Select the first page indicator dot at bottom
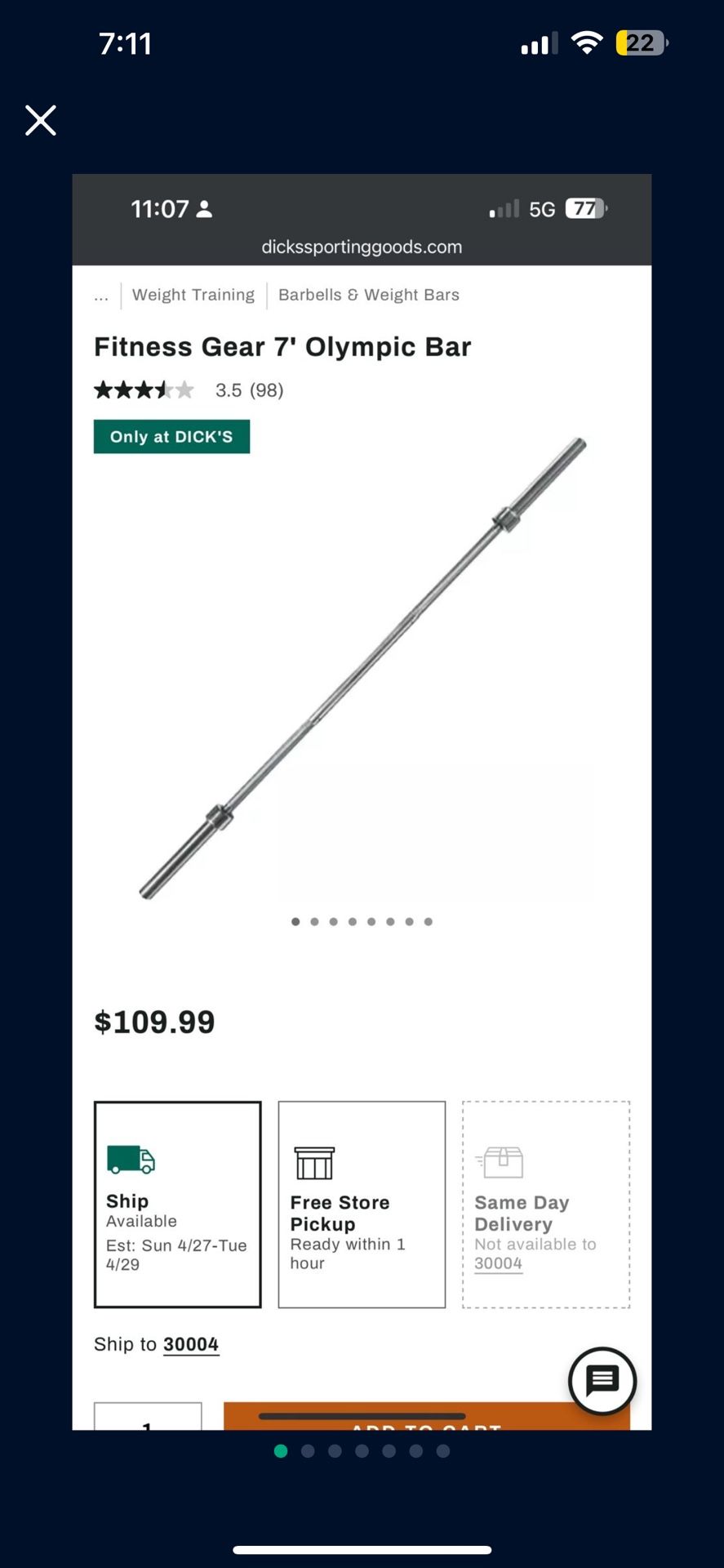This screenshot has height=1568, width=724. click(281, 1451)
